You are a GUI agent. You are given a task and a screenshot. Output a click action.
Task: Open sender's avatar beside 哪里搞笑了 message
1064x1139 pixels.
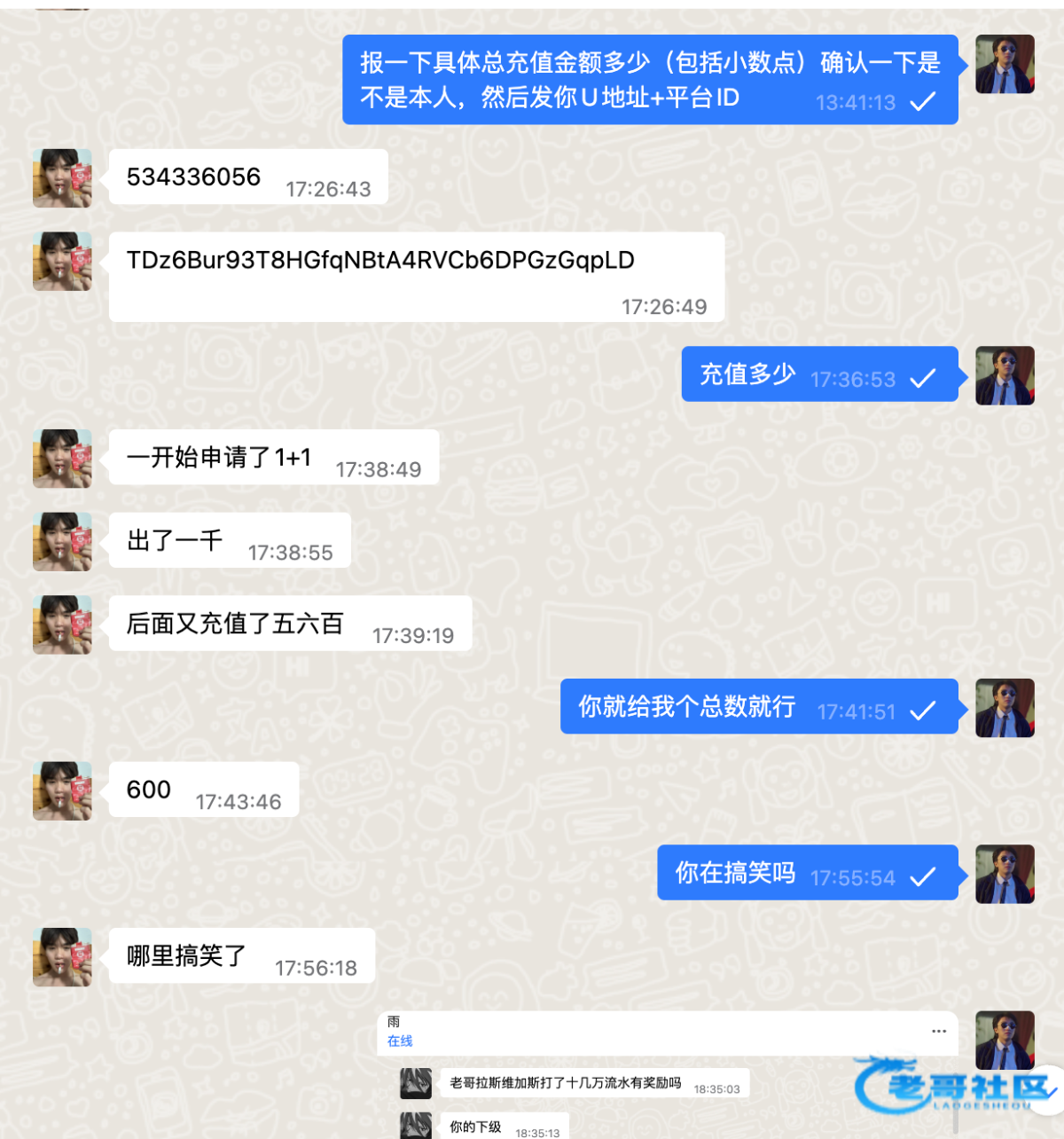62,957
